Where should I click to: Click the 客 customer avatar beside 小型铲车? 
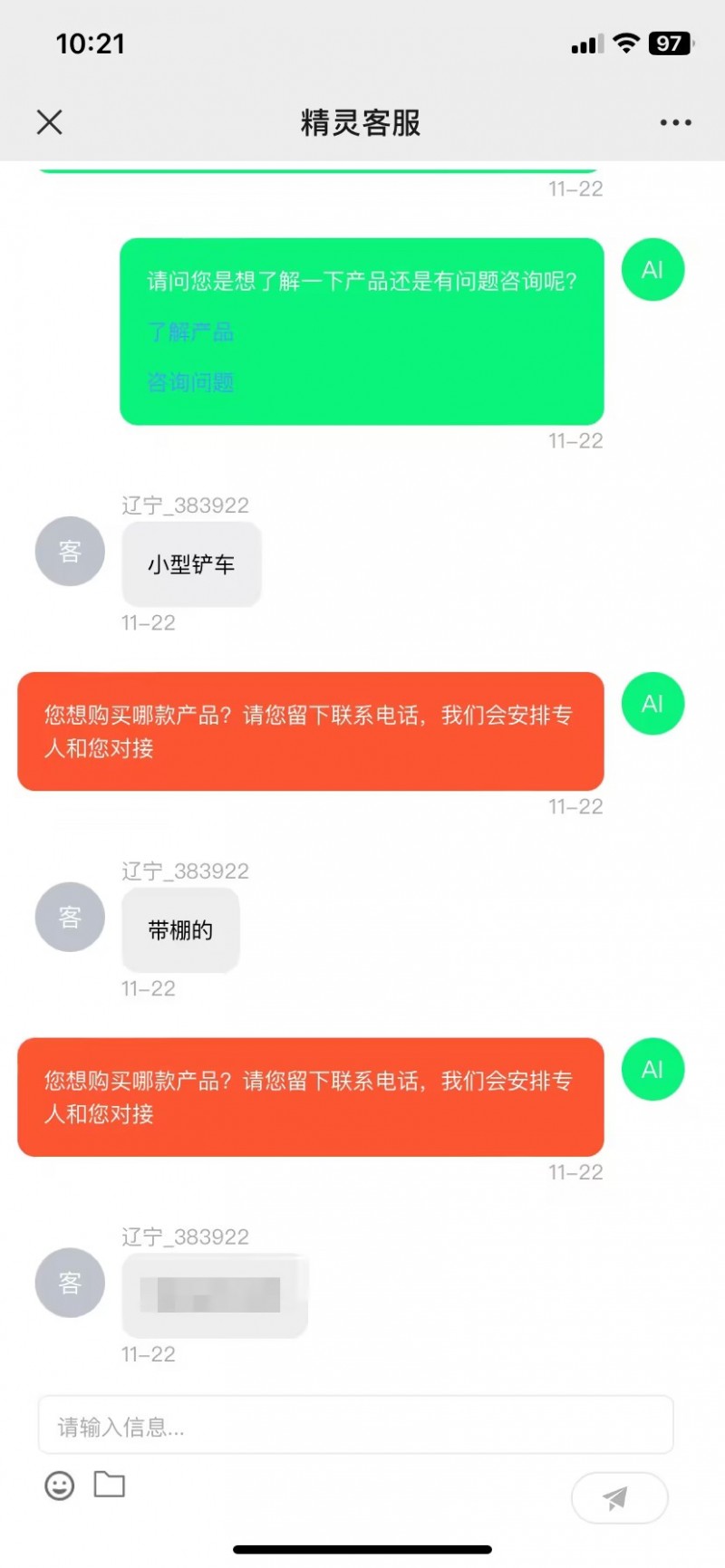click(x=69, y=551)
